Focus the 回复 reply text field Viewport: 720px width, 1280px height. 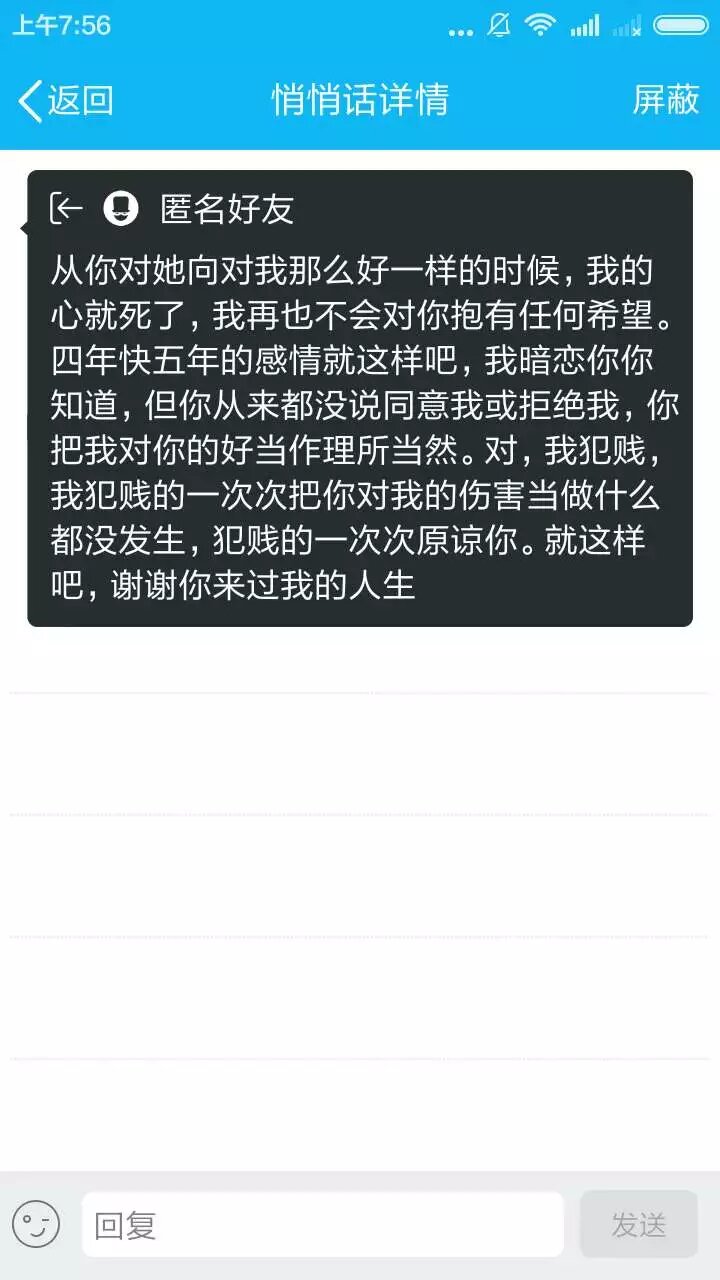pyautogui.click(x=322, y=1224)
